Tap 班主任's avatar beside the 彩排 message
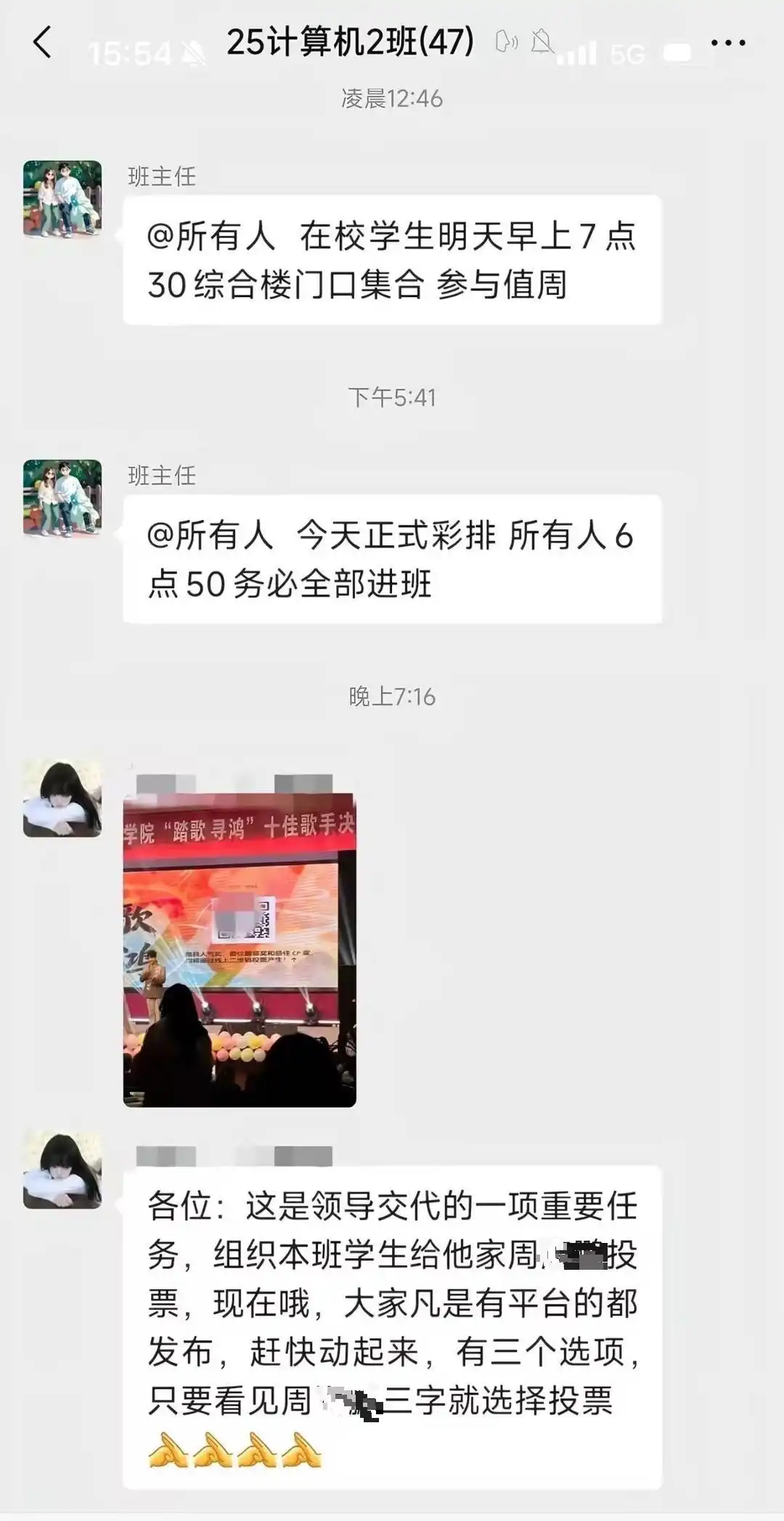The width and height of the screenshot is (784, 1521). tap(62, 498)
